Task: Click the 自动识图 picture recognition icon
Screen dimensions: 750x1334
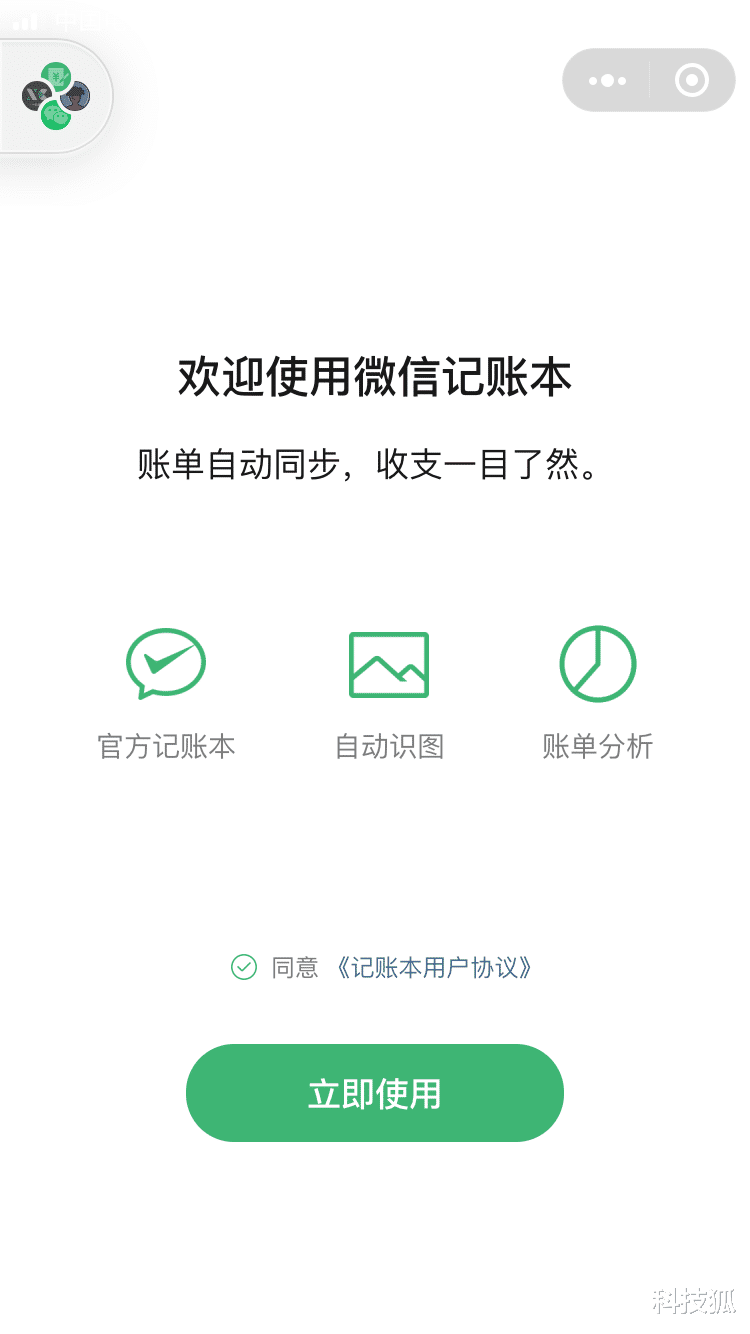Action: [388, 663]
